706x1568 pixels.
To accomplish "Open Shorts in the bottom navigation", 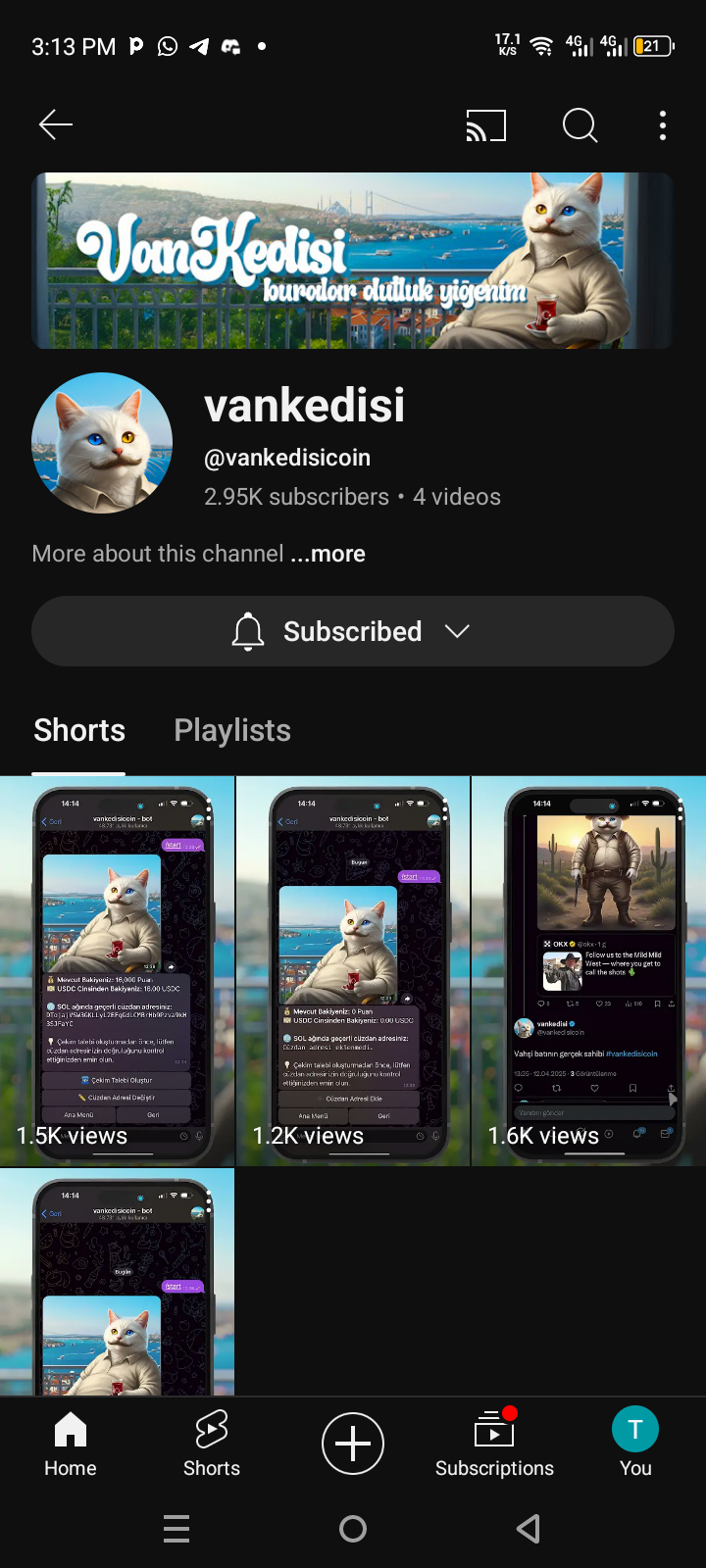I will point(212,1443).
